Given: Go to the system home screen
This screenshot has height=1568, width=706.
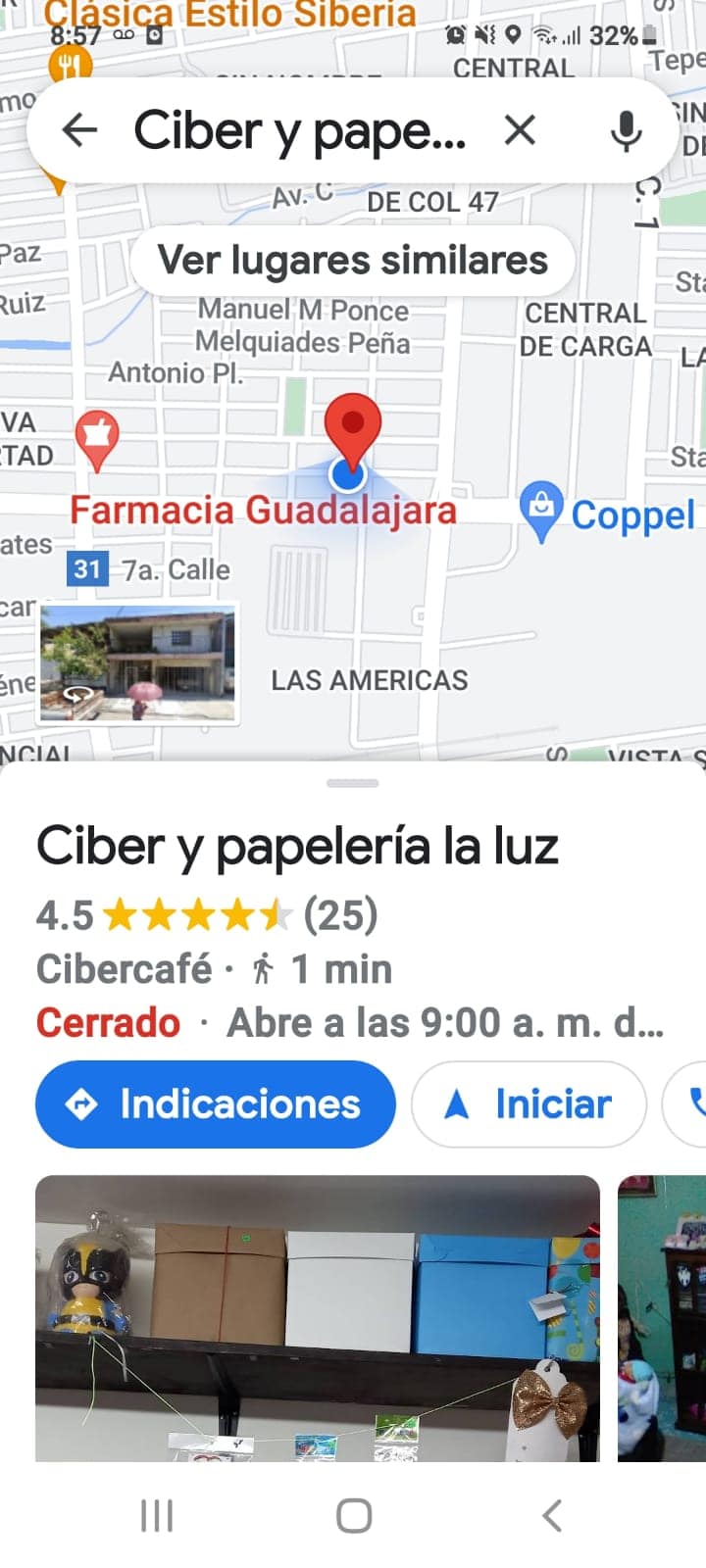Looking at the screenshot, I should click(x=353, y=1515).
